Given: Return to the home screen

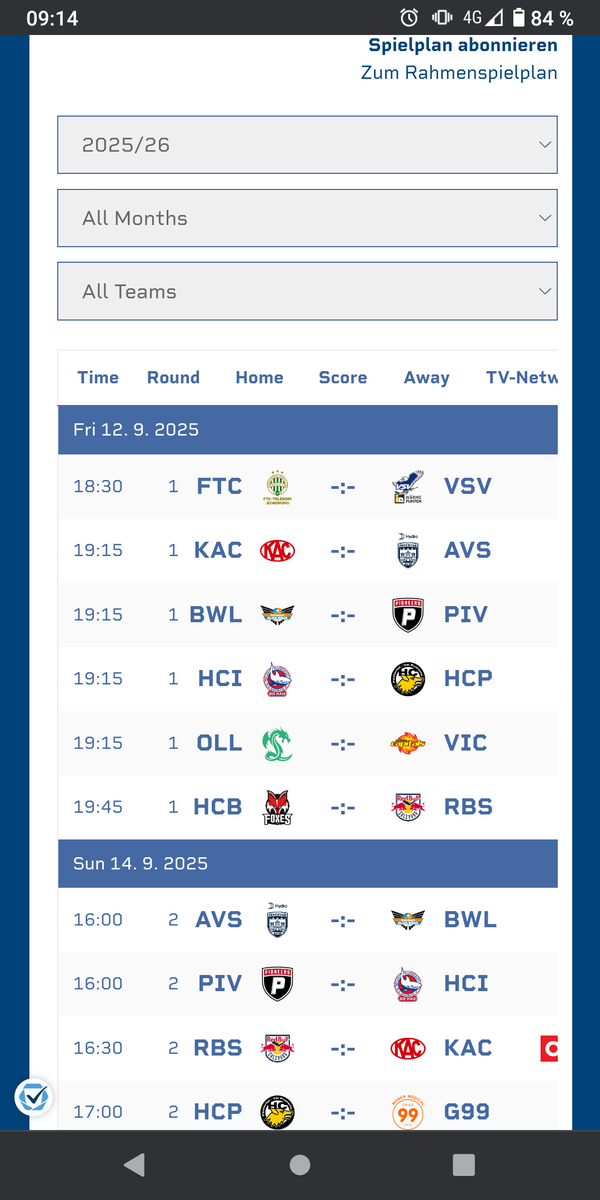Looking at the screenshot, I should [x=299, y=1164].
